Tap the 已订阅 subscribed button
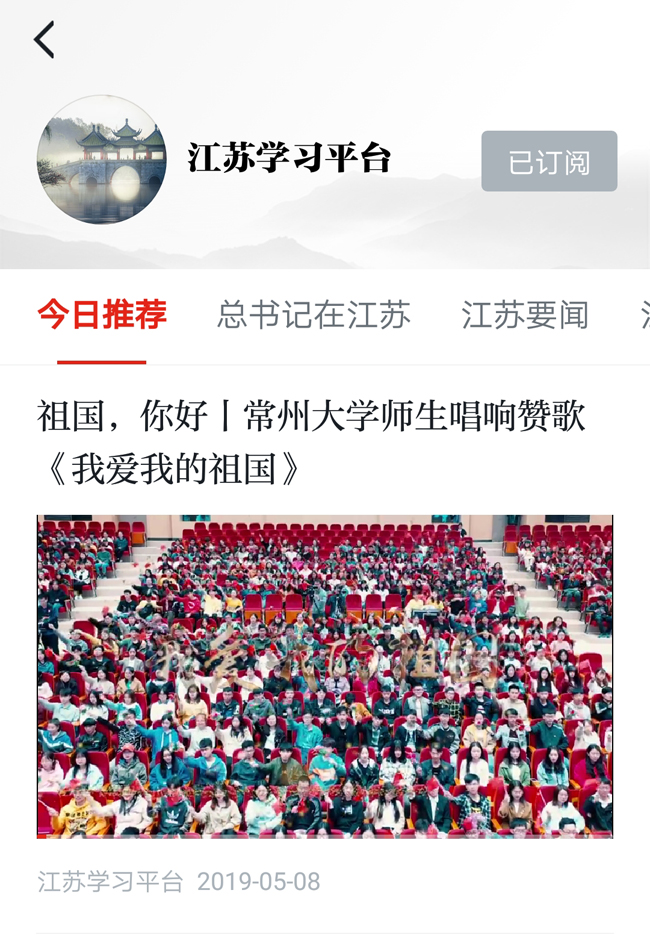The image size is (650, 949). (549, 161)
